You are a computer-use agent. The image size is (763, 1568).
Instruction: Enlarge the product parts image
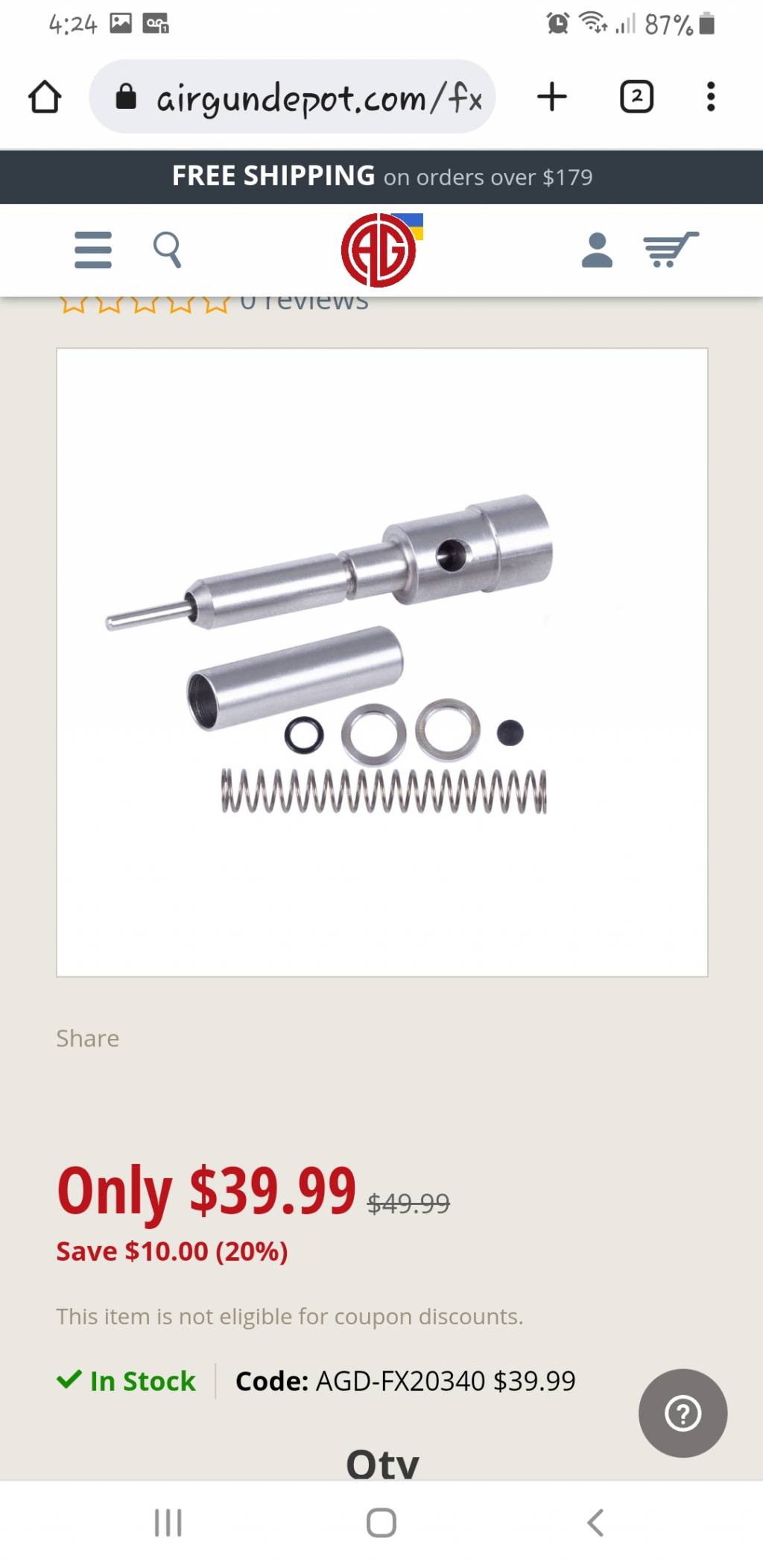[x=381, y=662]
